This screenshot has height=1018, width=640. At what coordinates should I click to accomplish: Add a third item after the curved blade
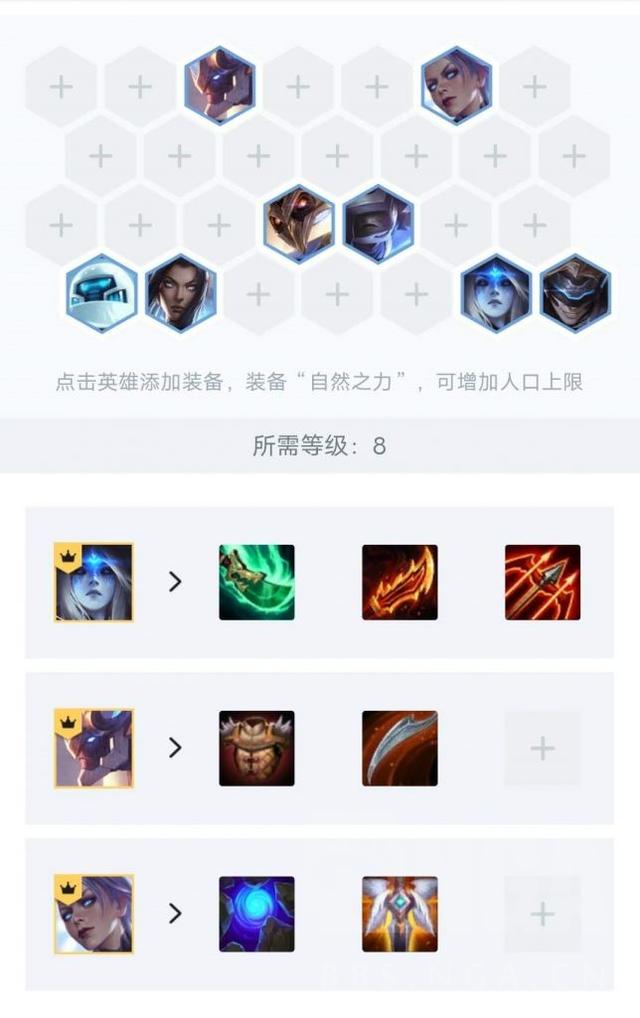click(x=542, y=748)
